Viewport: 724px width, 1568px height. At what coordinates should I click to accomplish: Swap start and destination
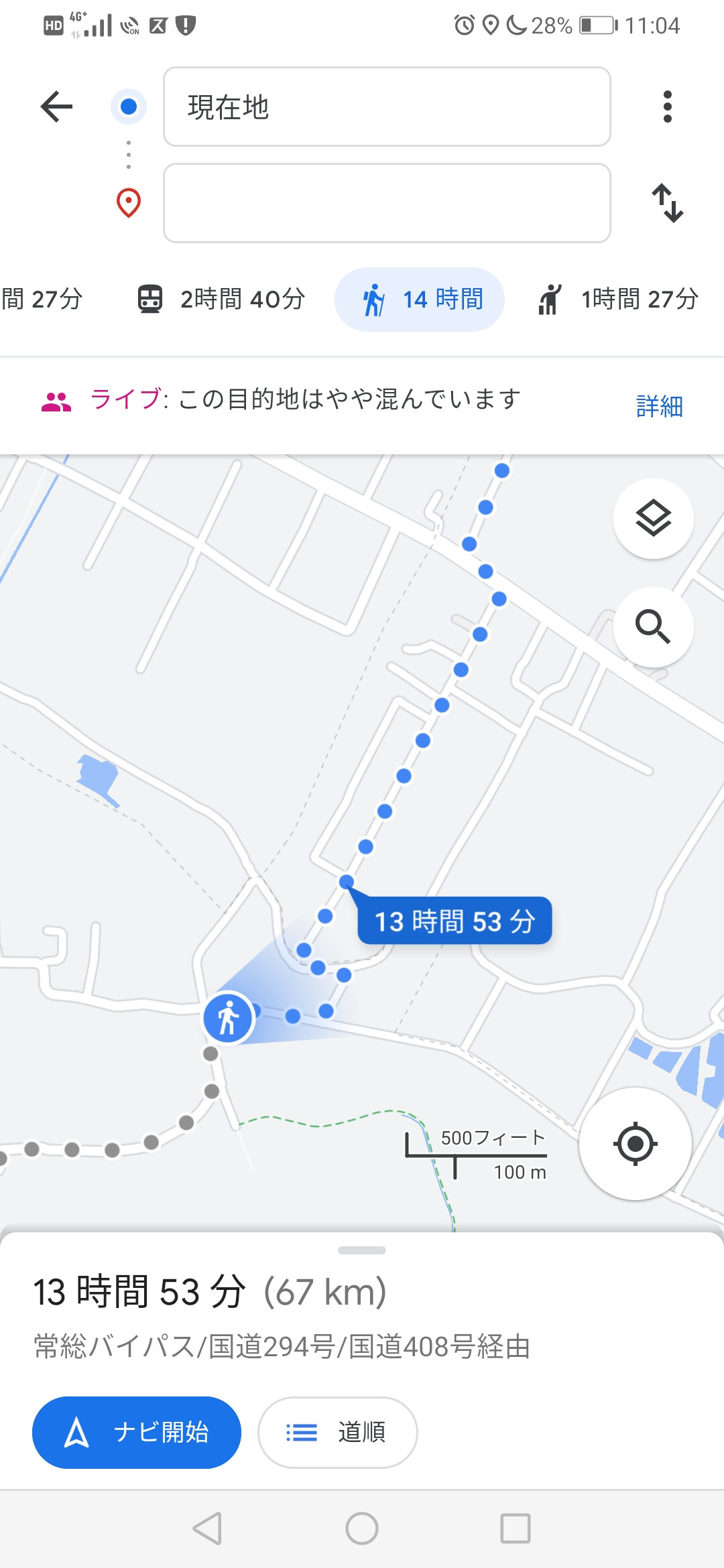[x=667, y=202]
